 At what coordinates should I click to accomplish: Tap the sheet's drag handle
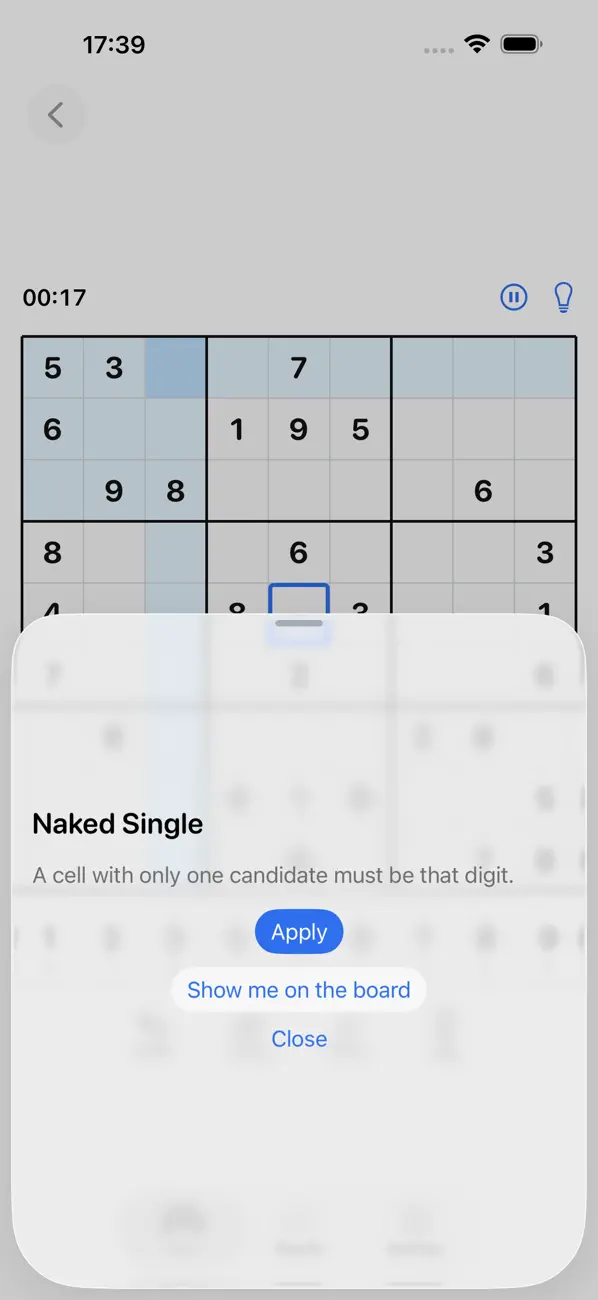click(299, 623)
